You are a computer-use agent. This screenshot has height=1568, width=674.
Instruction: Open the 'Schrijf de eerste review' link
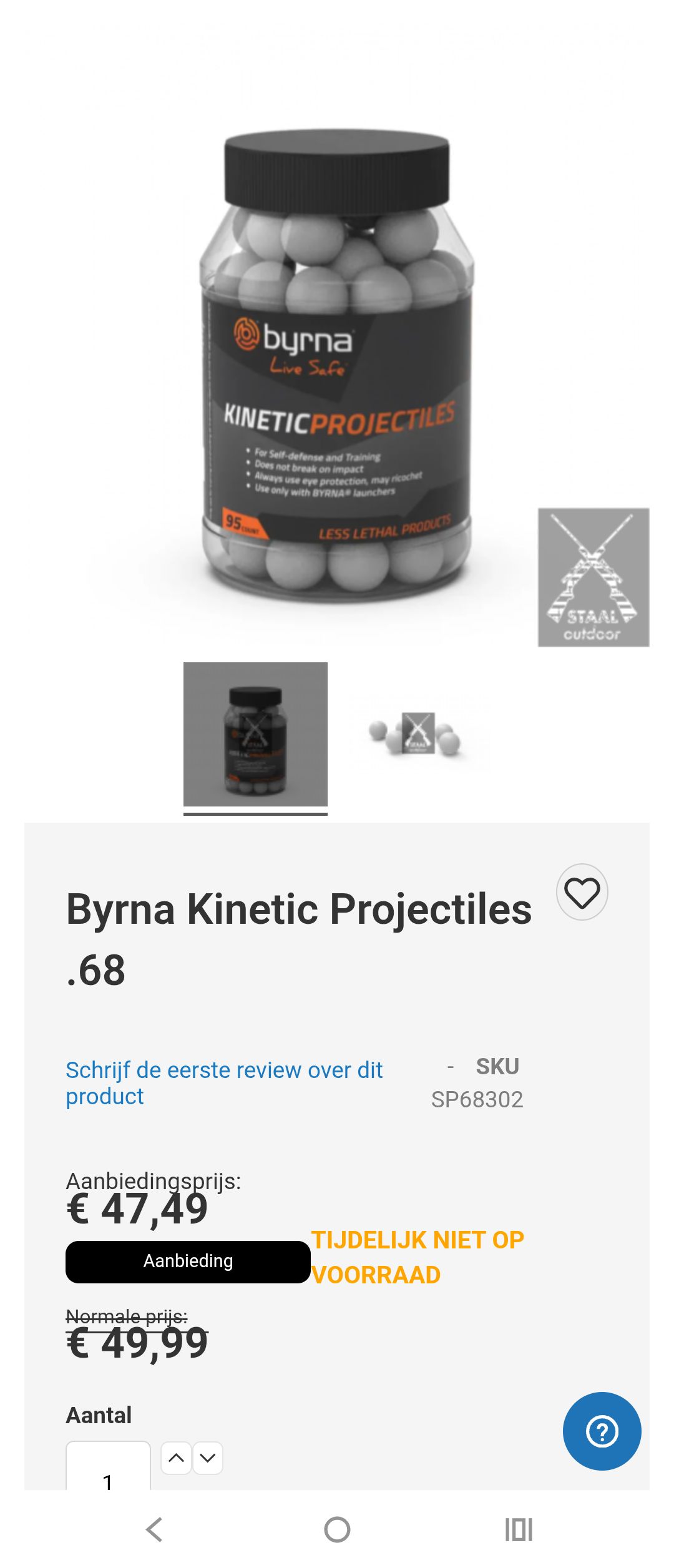pyautogui.click(x=223, y=1082)
